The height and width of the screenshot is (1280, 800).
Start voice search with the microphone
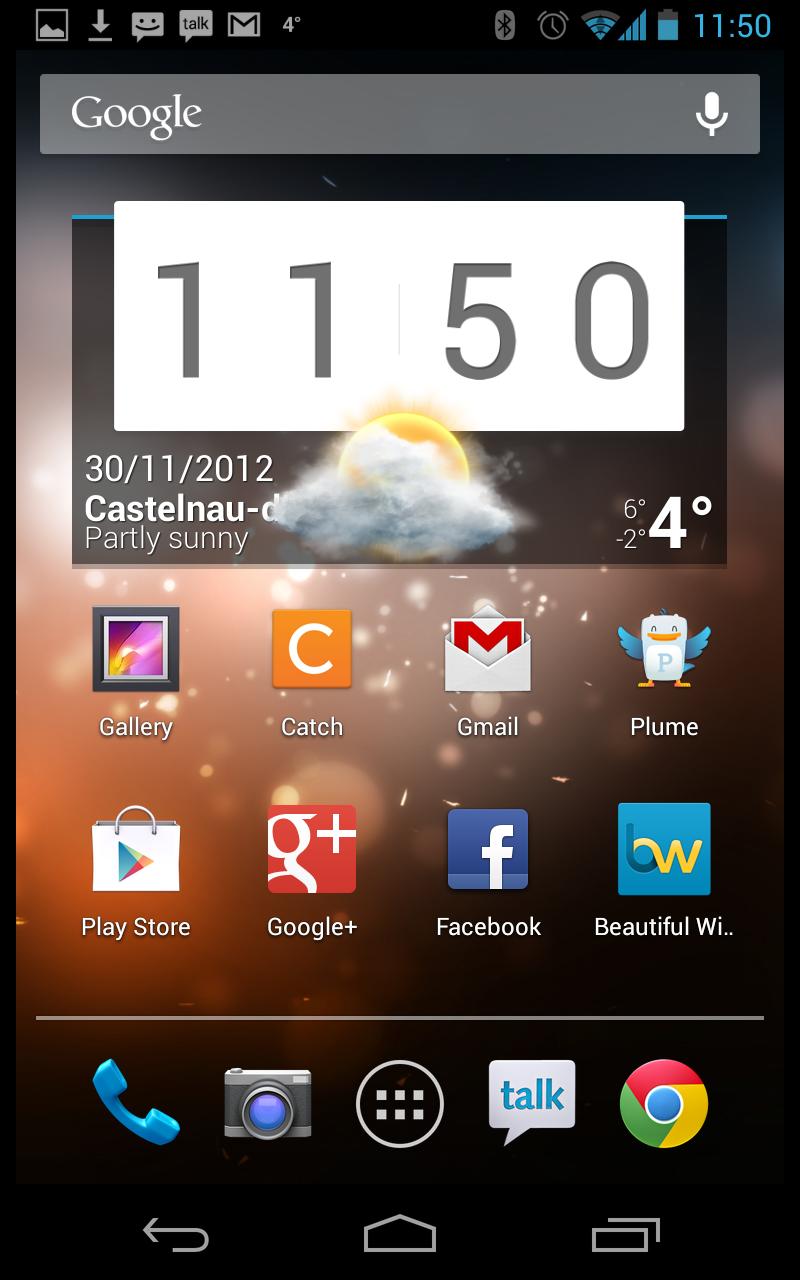(711, 114)
